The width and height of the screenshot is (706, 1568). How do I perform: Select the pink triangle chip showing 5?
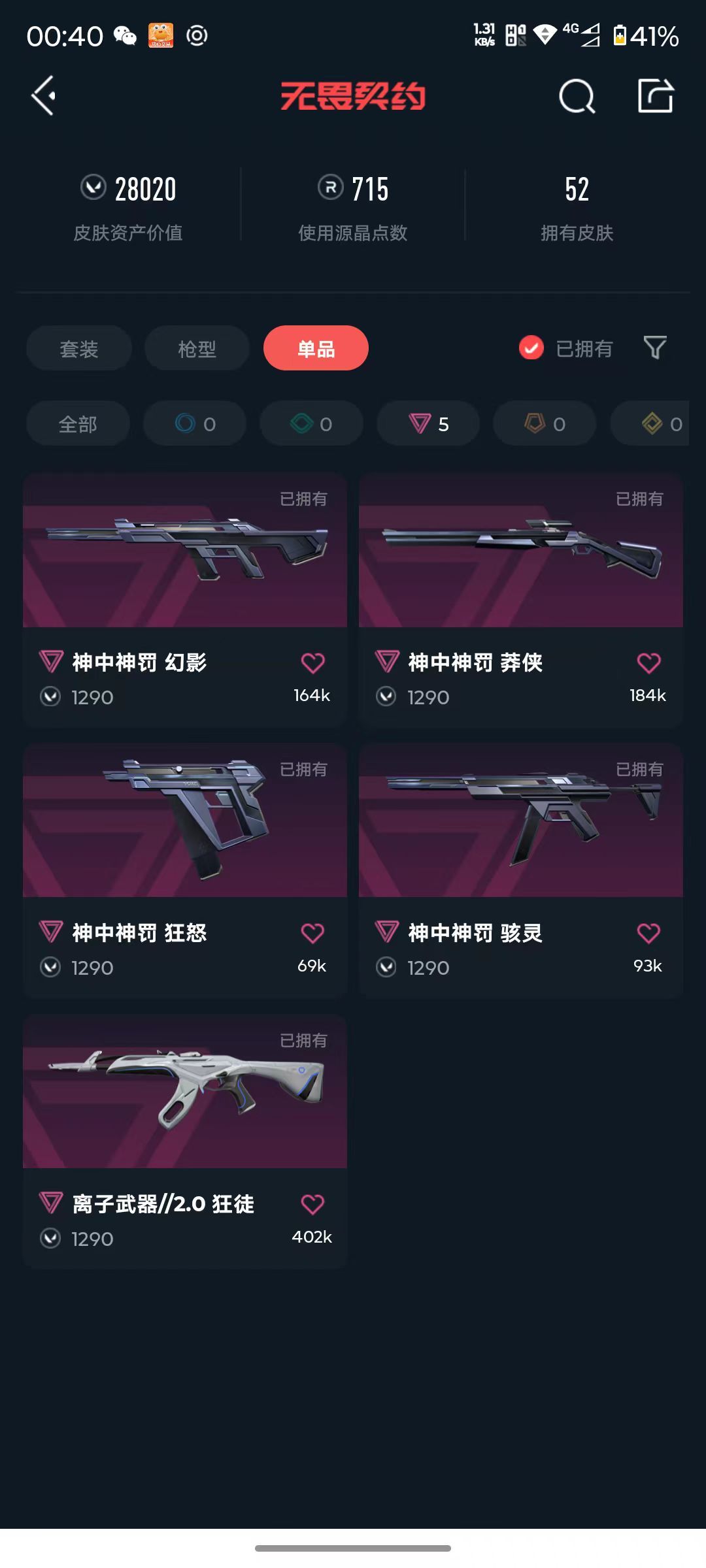tap(428, 423)
